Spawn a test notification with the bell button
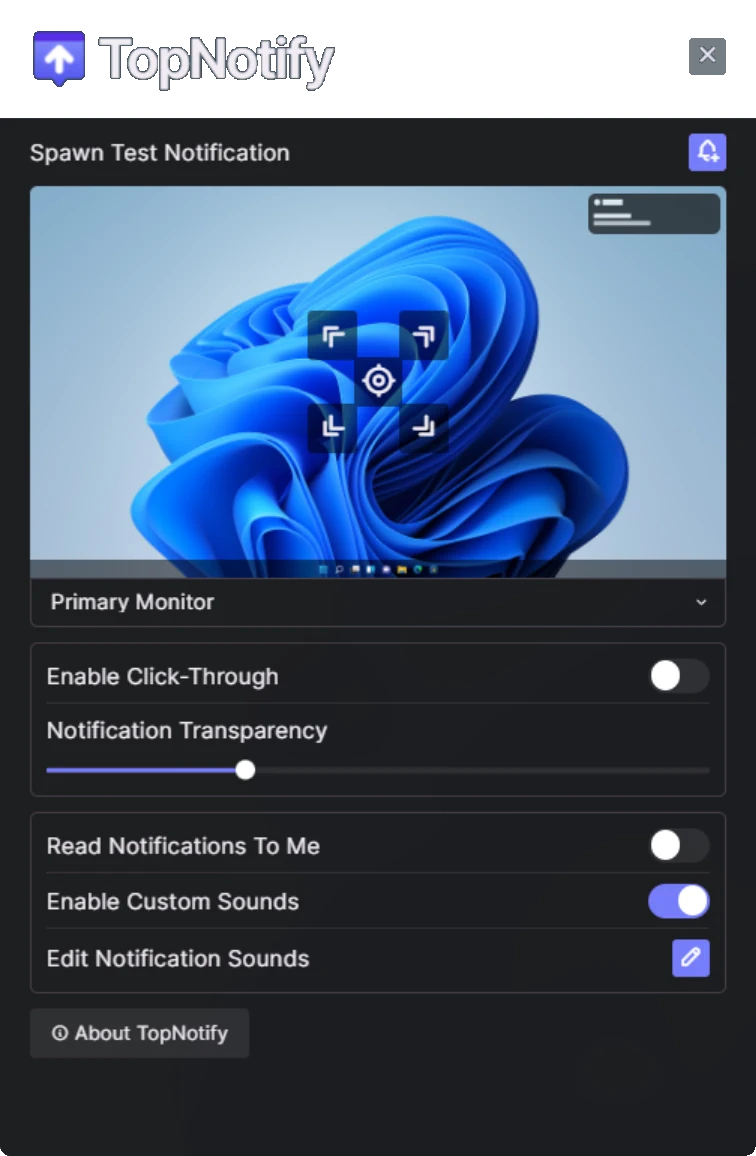756x1156 pixels. [x=707, y=152]
